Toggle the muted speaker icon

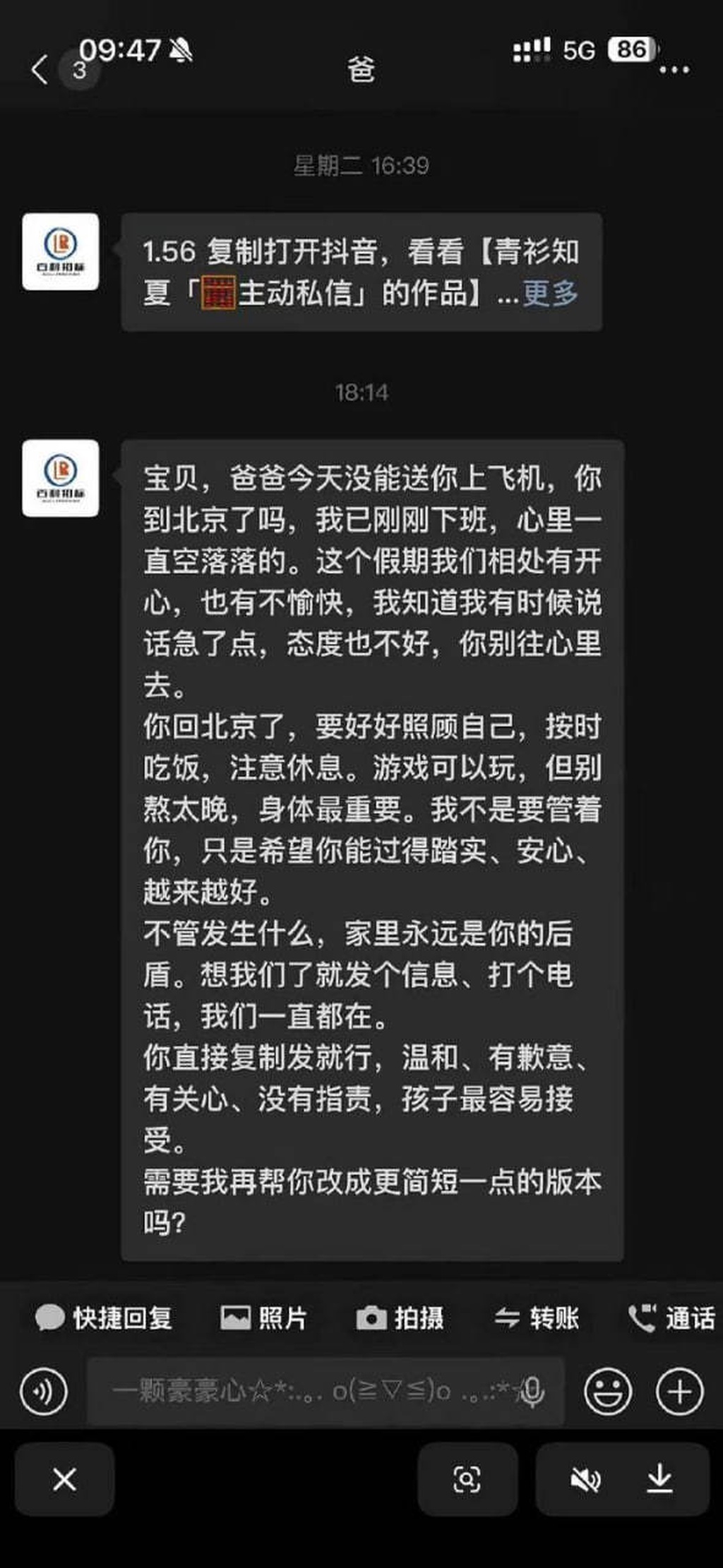coord(586,1480)
